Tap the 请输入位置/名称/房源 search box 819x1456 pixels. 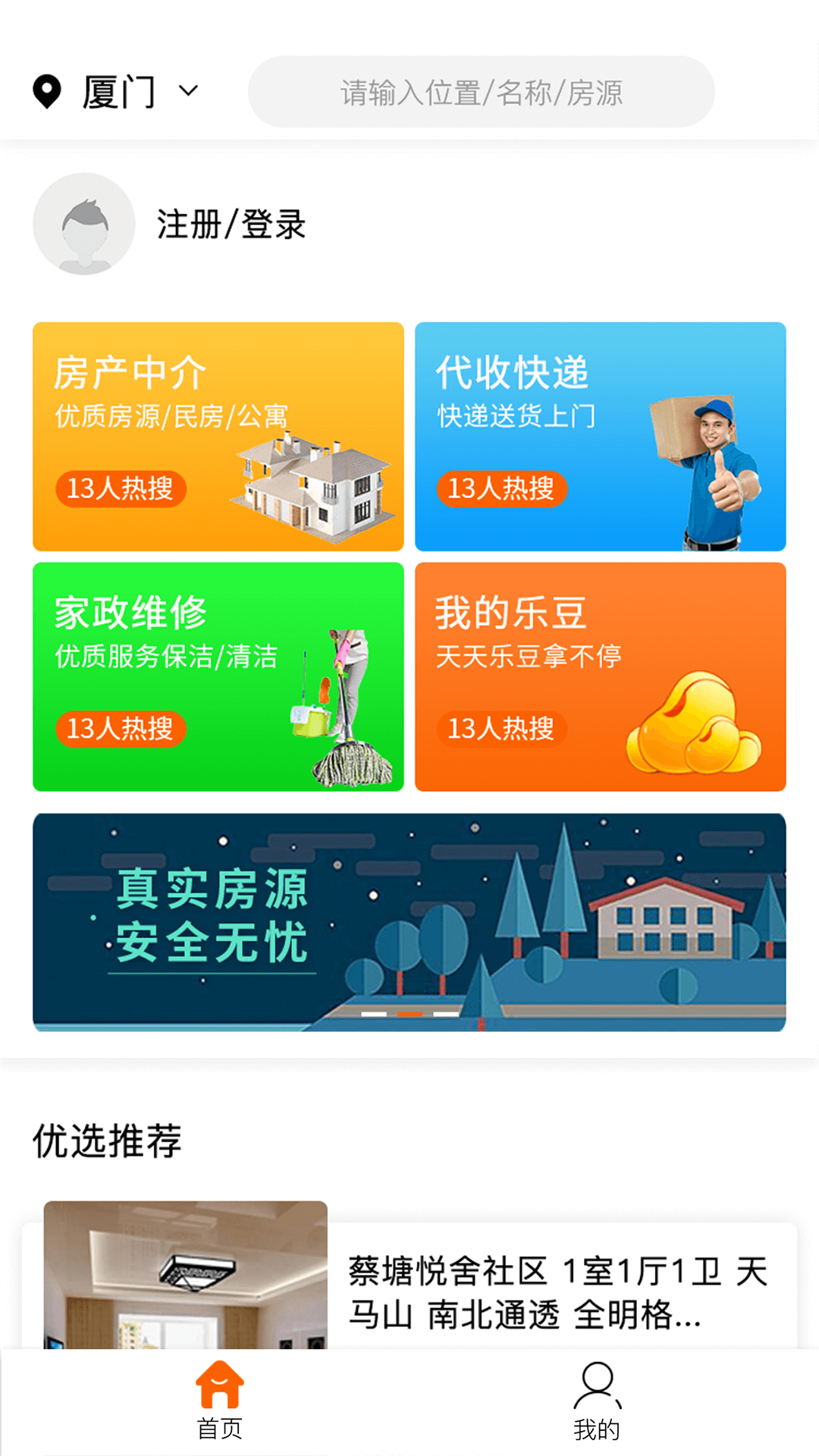pyautogui.click(x=481, y=92)
